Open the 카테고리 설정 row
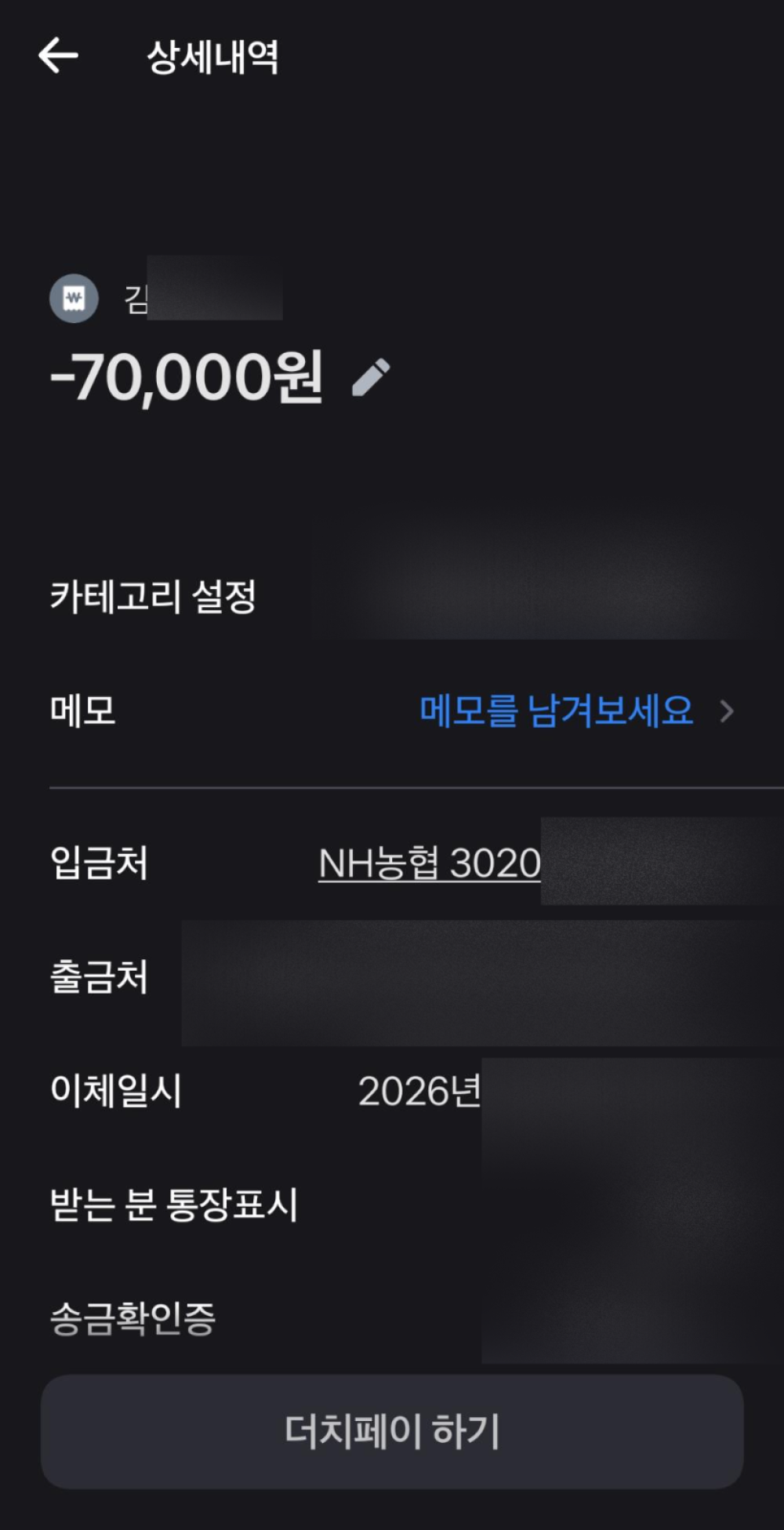 tap(154, 597)
